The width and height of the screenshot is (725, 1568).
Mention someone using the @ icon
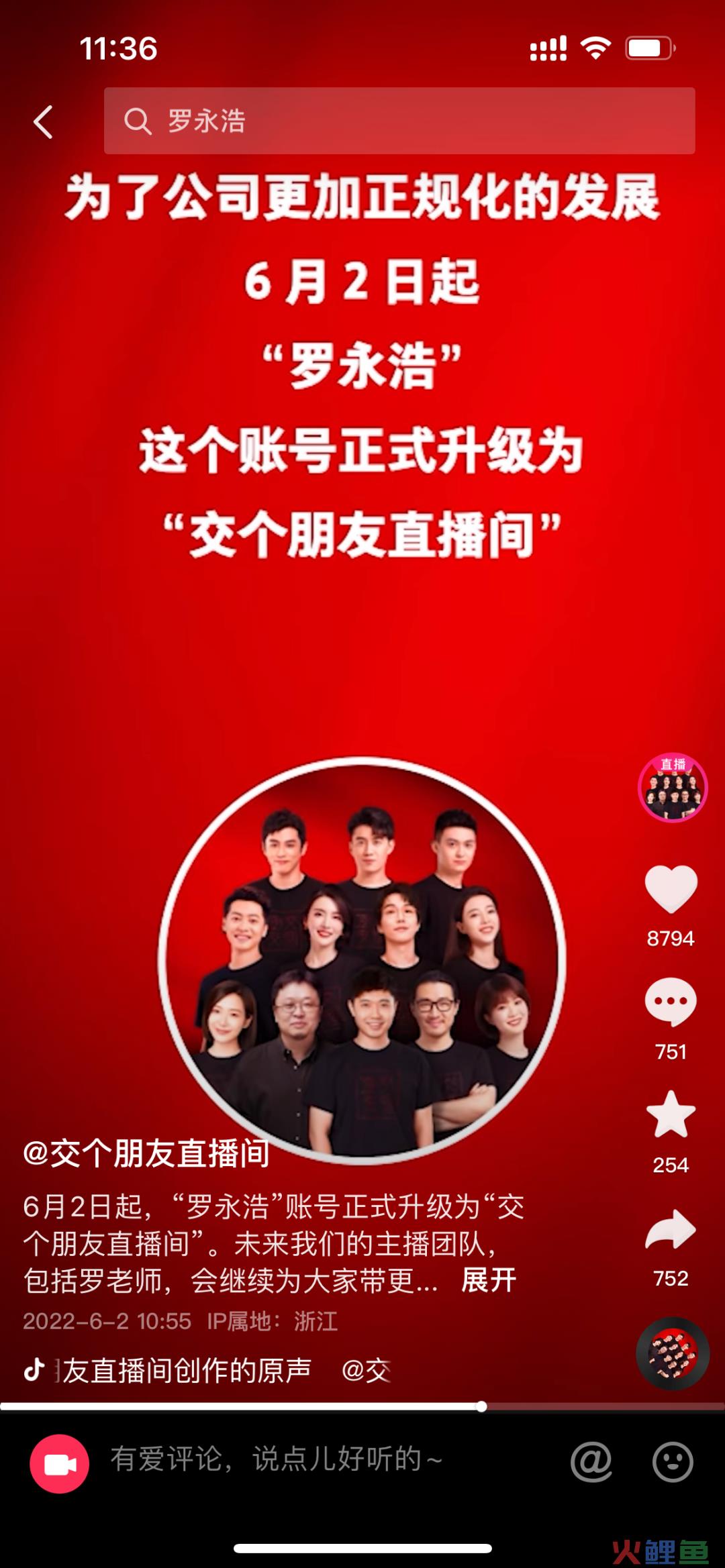click(591, 1461)
